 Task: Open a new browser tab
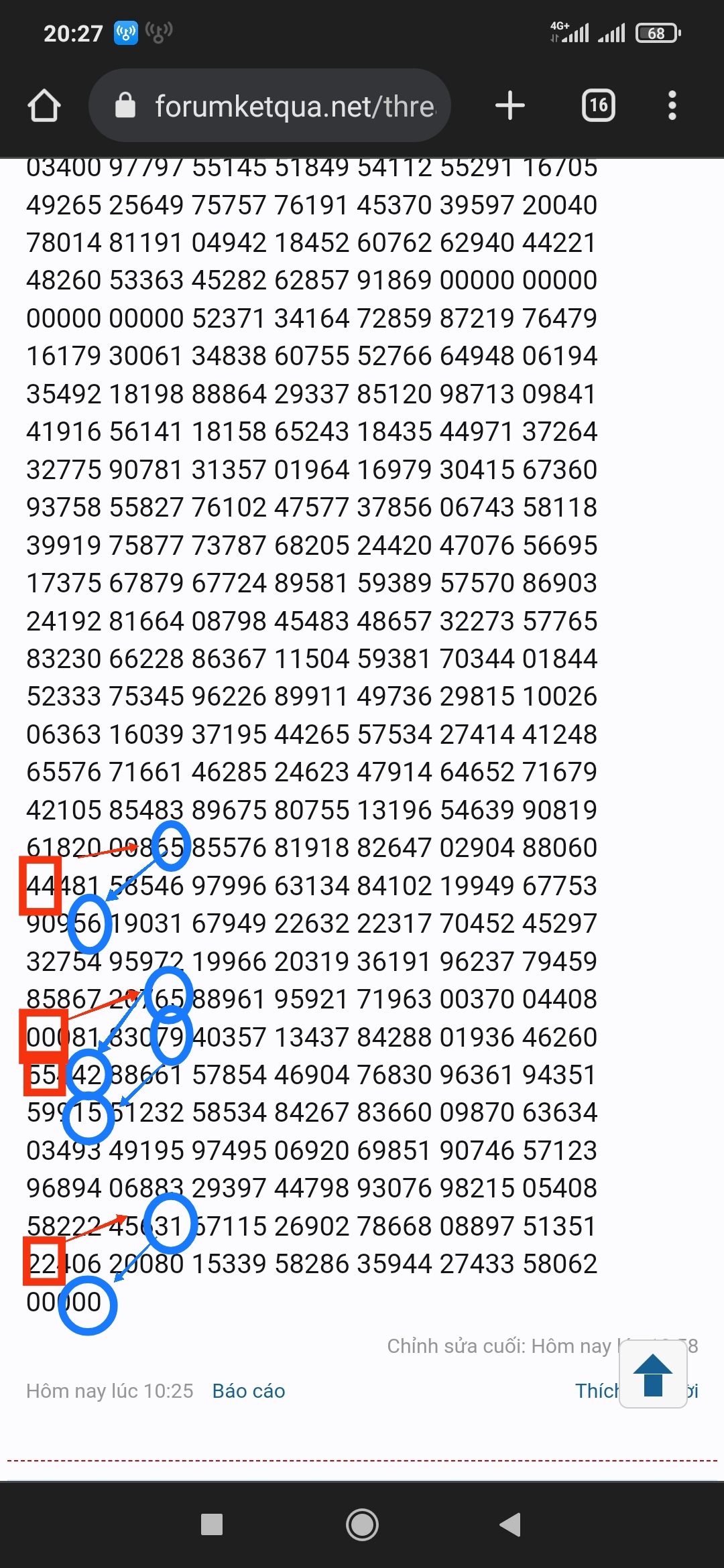(510, 105)
